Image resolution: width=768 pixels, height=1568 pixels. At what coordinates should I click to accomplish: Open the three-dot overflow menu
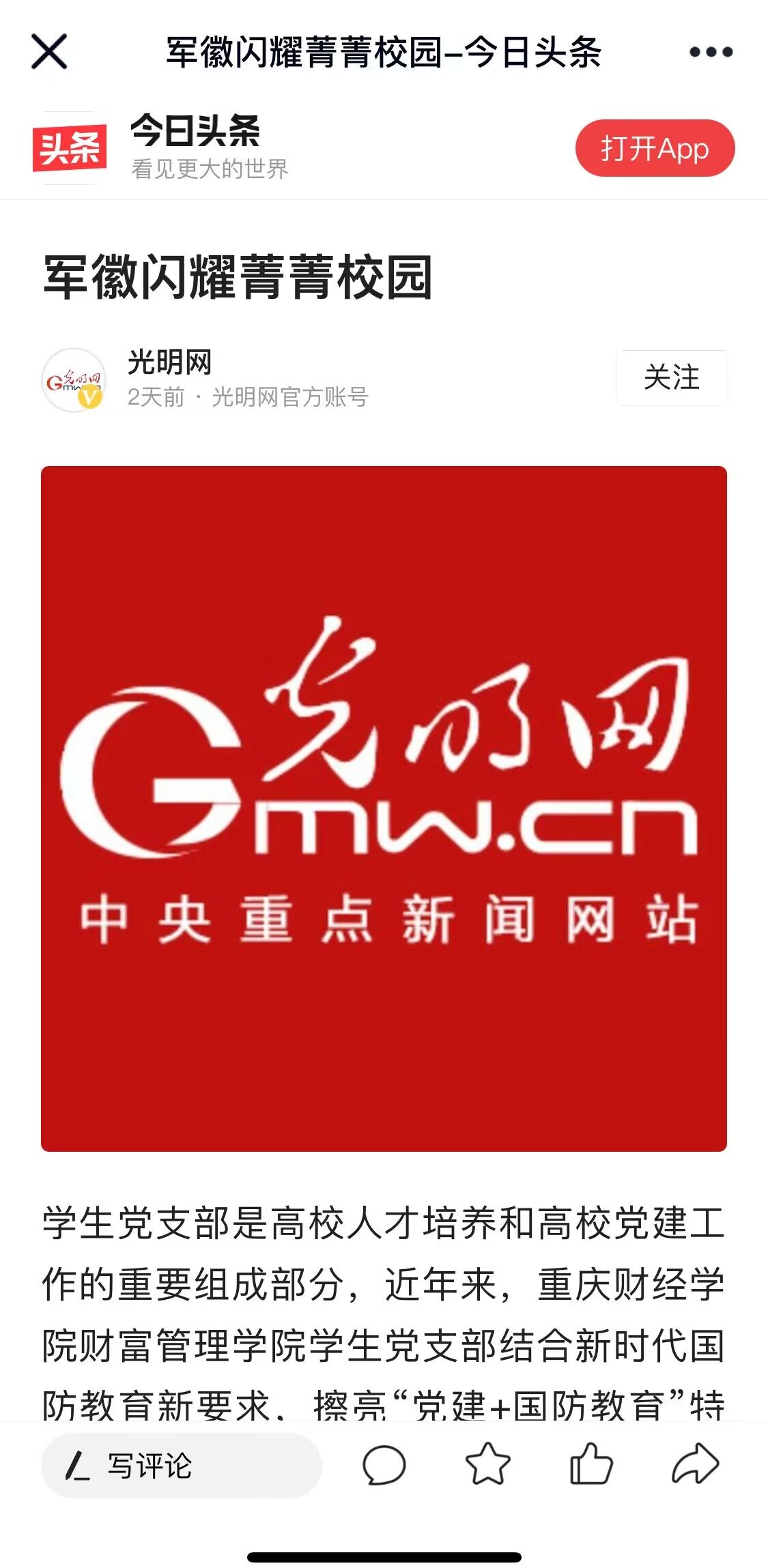tap(710, 52)
